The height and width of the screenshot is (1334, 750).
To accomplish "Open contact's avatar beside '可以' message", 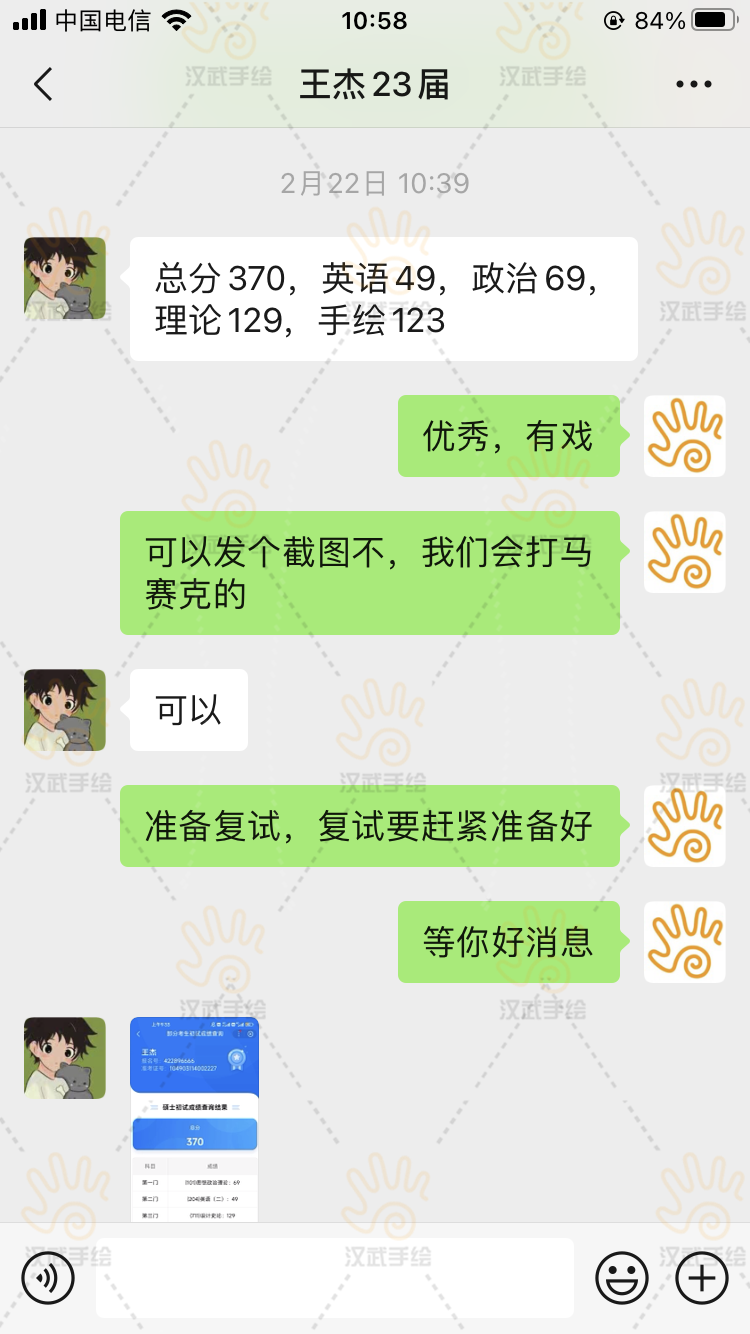I will coord(65,710).
